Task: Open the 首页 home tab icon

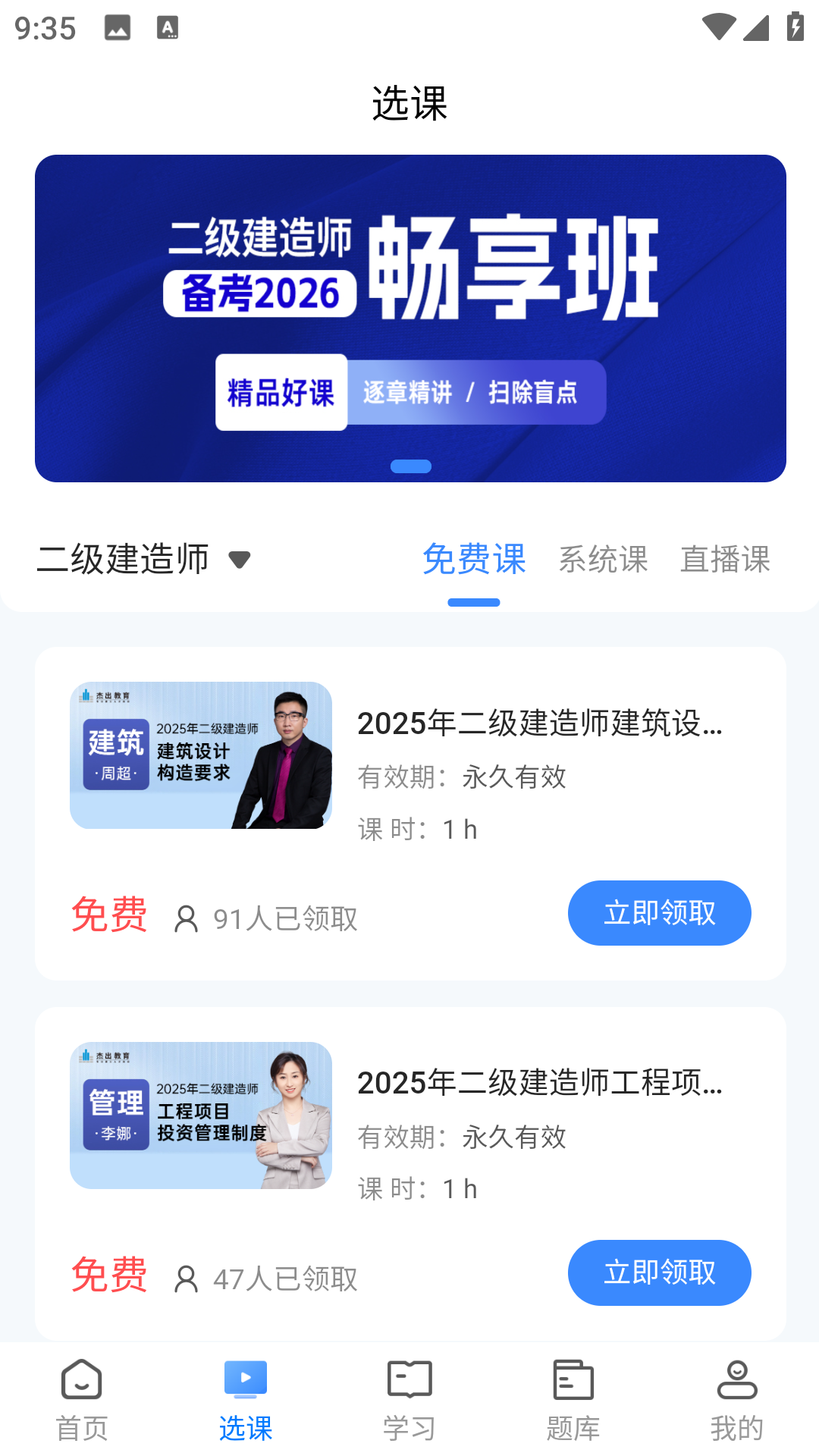Action: click(x=80, y=1380)
